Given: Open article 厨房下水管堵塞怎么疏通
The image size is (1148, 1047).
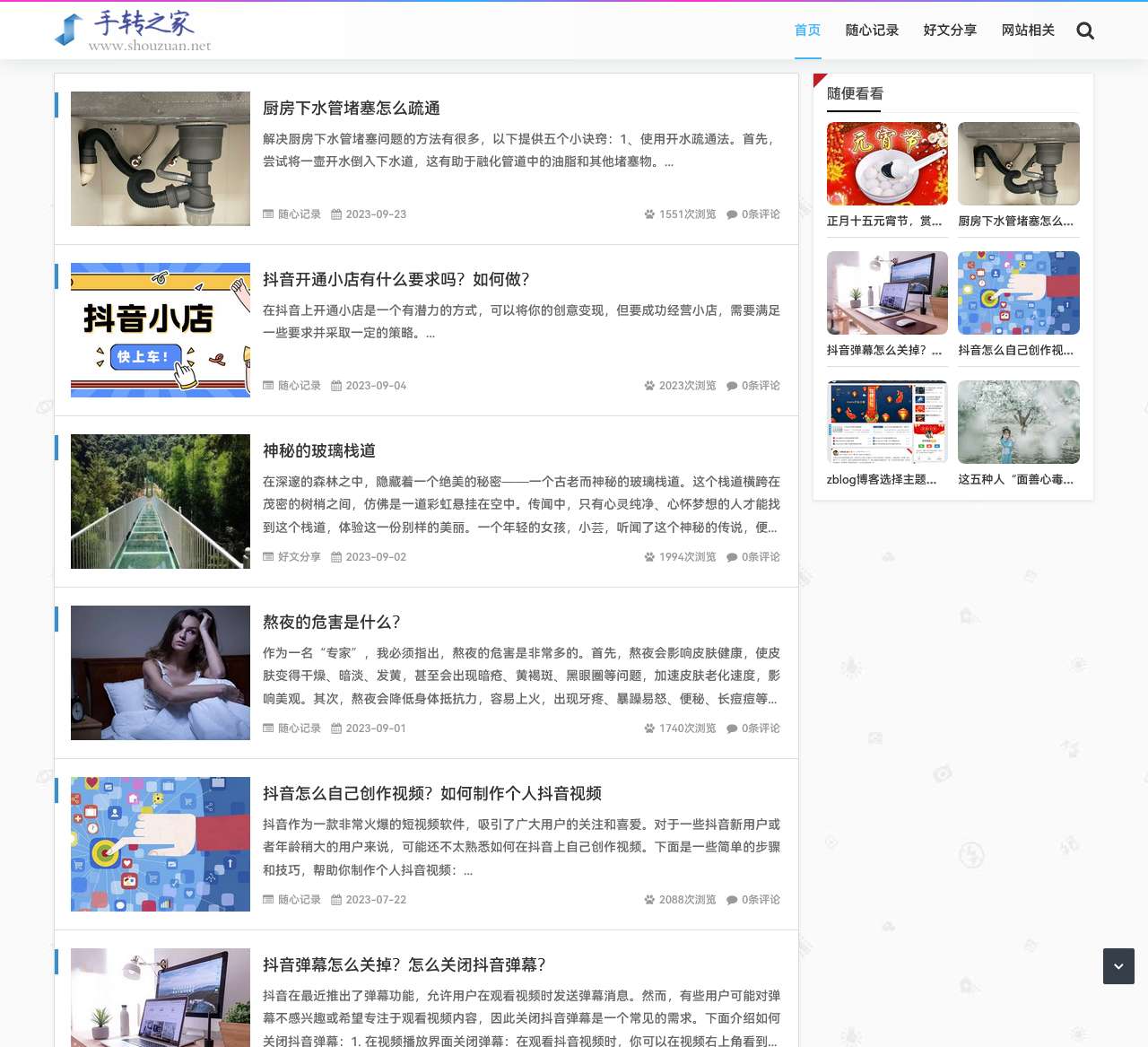Looking at the screenshot, I should 351,109.
